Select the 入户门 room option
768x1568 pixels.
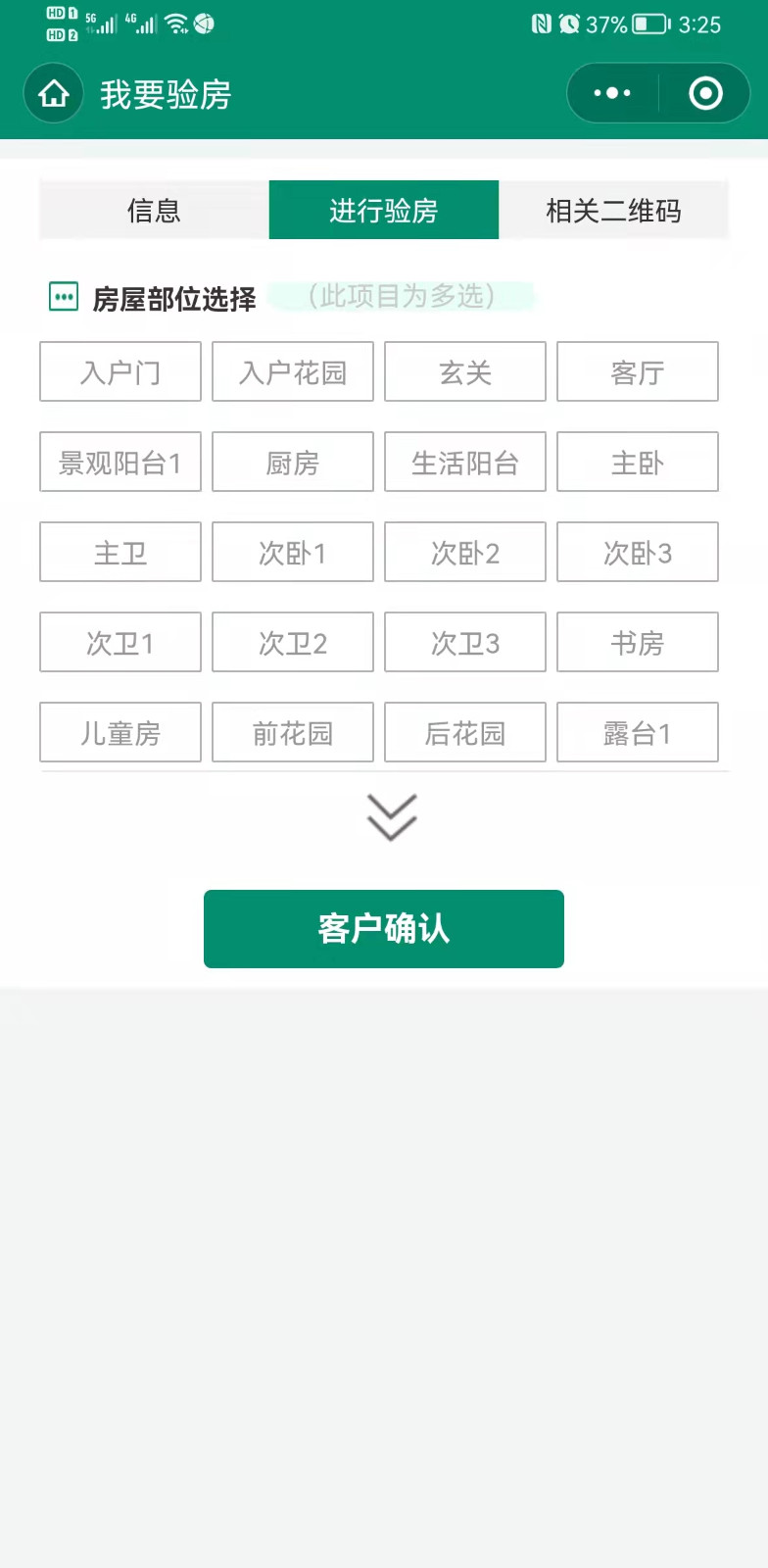pyautogui.click(x=120, y=371)
